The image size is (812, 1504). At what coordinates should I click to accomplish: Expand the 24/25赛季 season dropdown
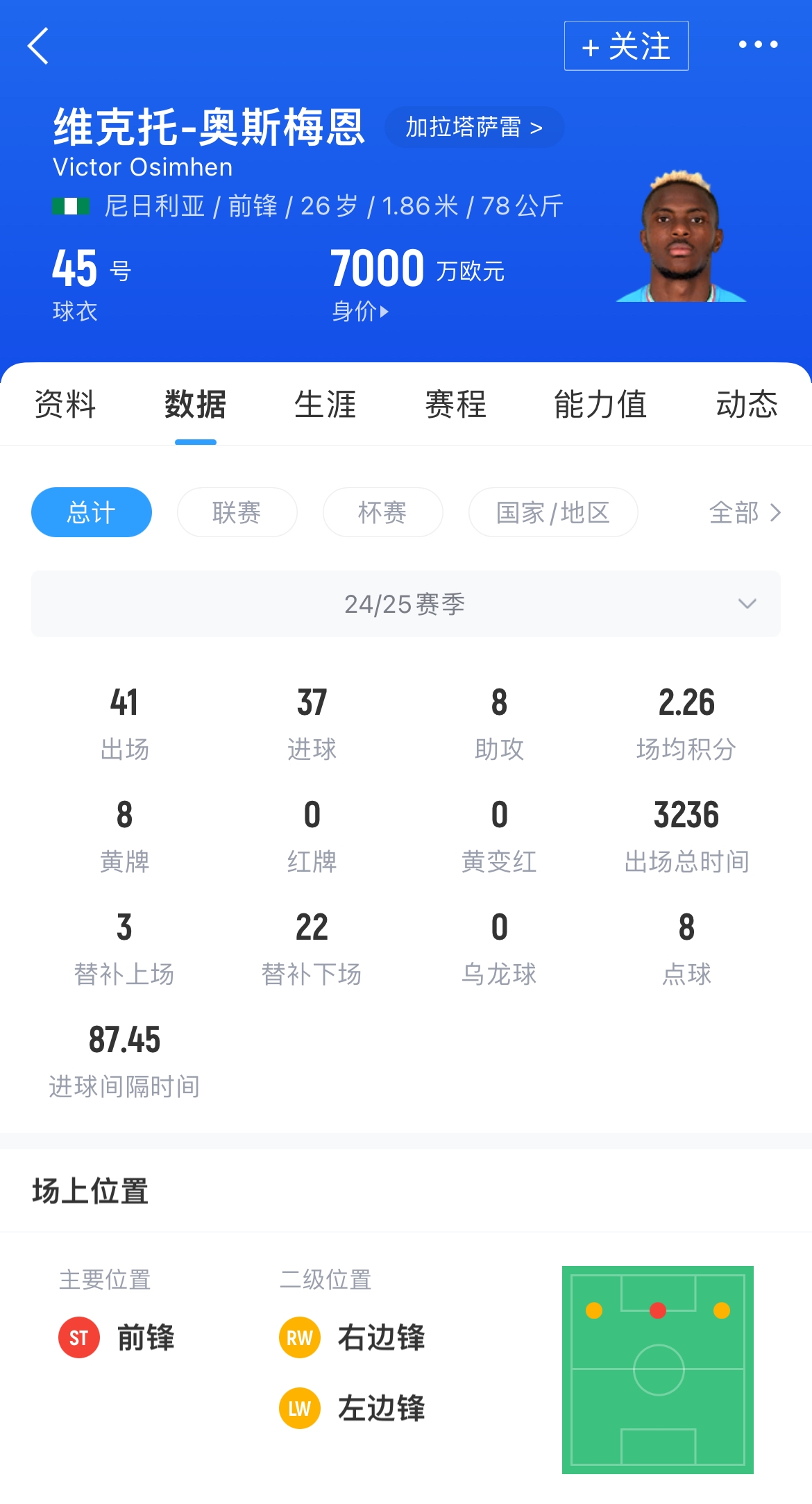pos(406,604)
